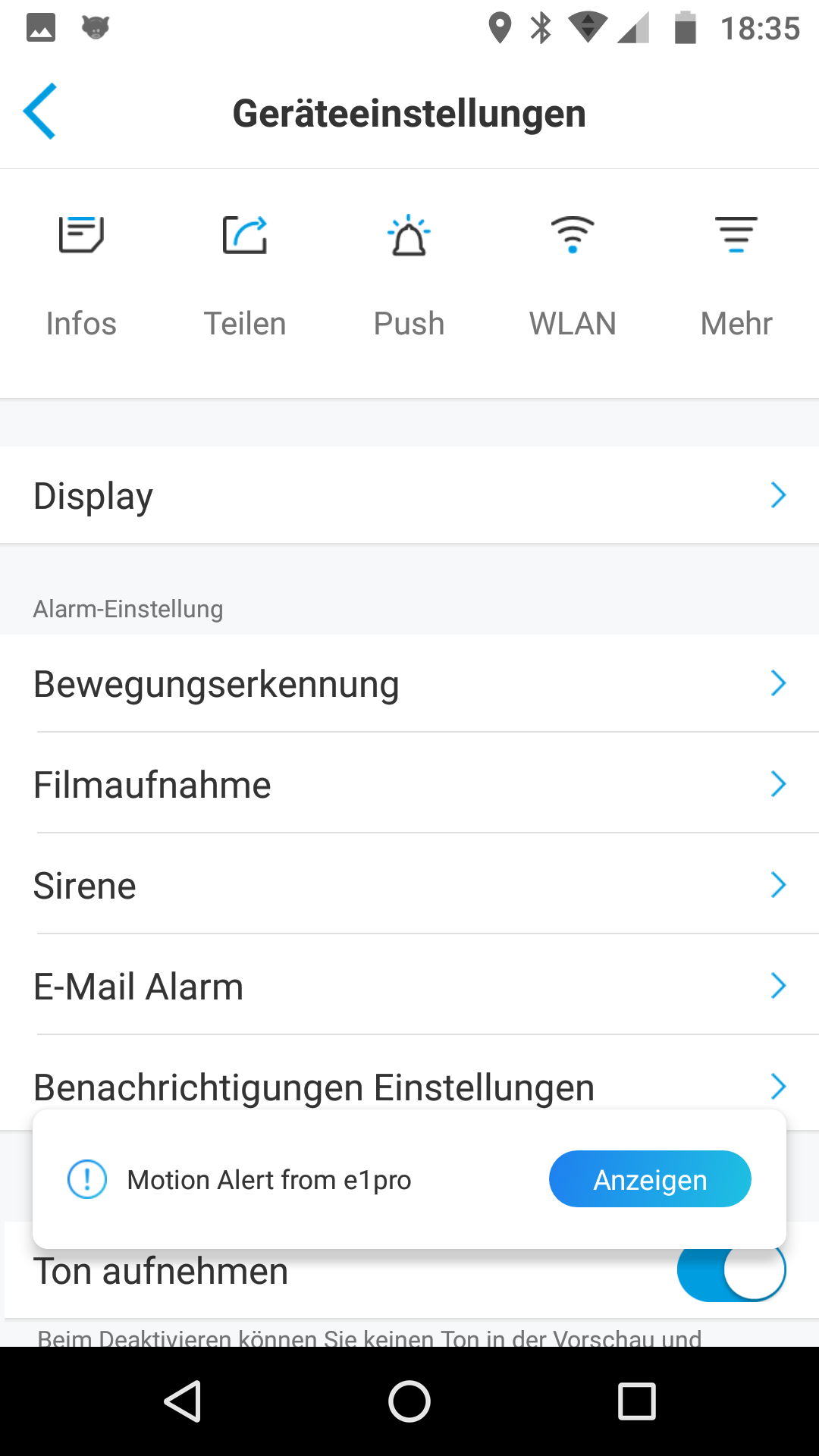Open the Sirene settings

click(x=409, y=884)
